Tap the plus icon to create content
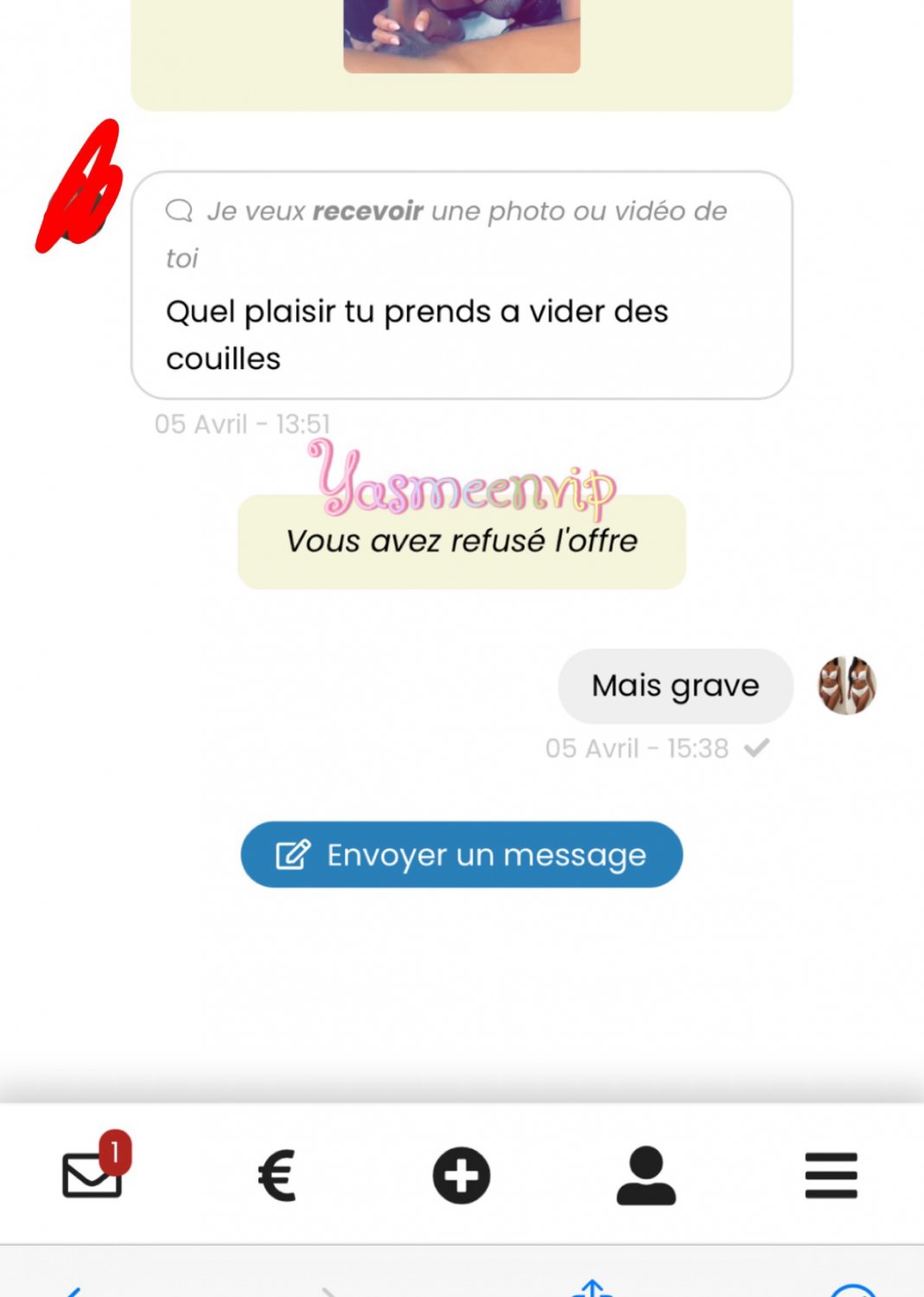The width and height of the screenshot is (924, 1297). click(462, 1175)
